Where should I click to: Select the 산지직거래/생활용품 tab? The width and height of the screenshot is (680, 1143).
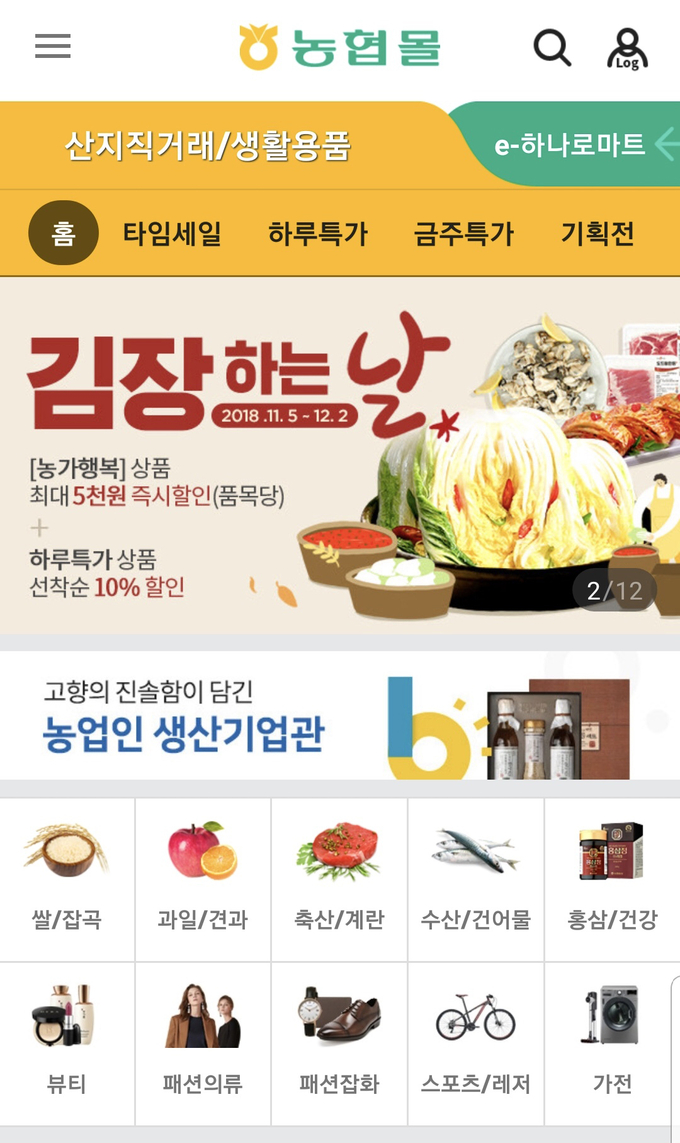208,146
